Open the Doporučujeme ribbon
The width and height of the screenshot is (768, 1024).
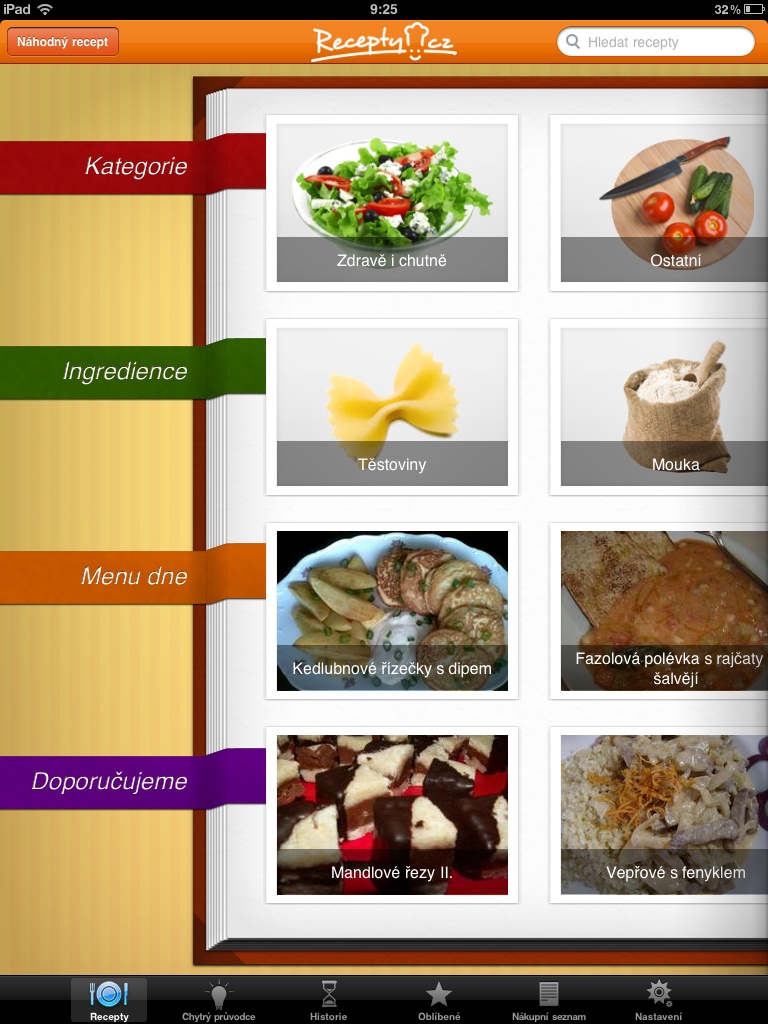click(110, 781)
